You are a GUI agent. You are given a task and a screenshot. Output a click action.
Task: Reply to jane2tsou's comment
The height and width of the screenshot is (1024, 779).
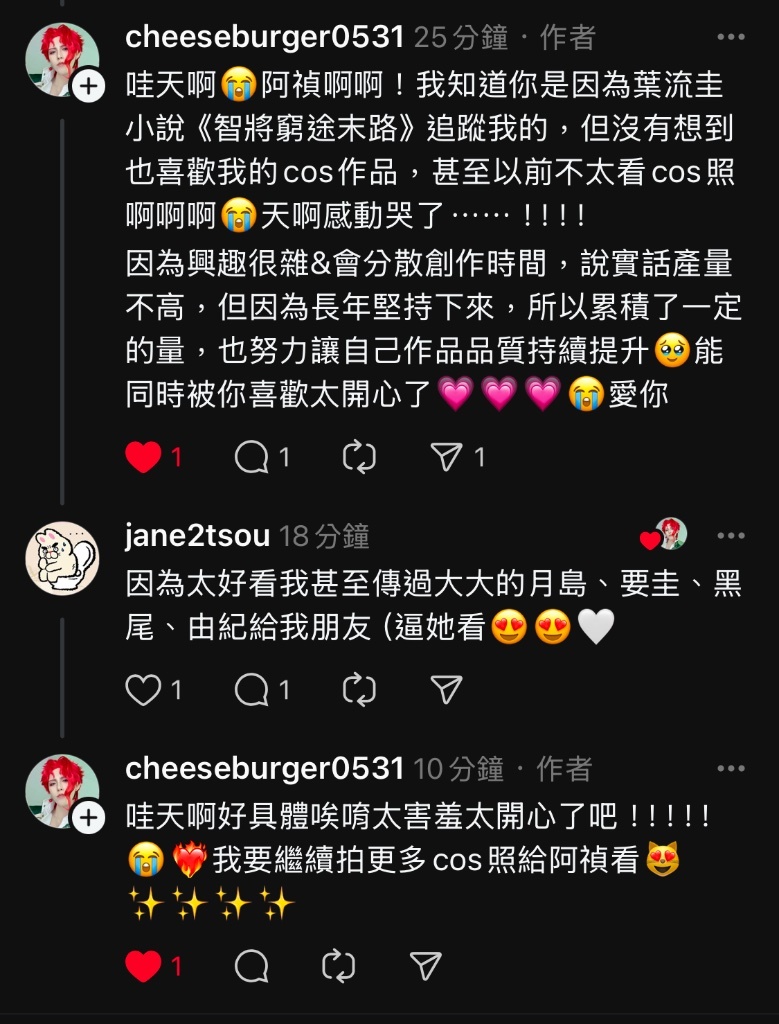(252, 689)
